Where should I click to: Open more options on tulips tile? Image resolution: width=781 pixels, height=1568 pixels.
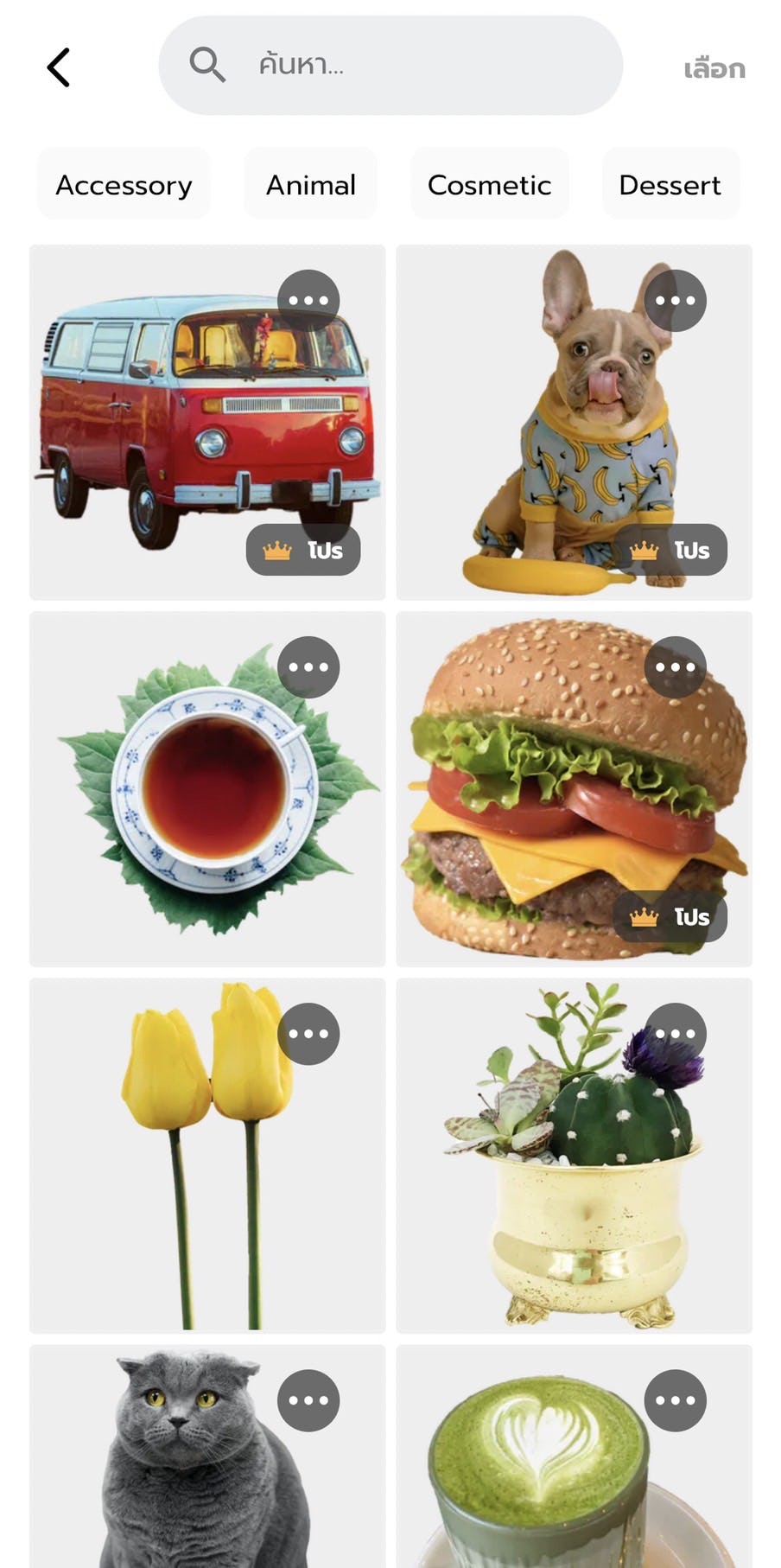click(x=308, y=1034)
